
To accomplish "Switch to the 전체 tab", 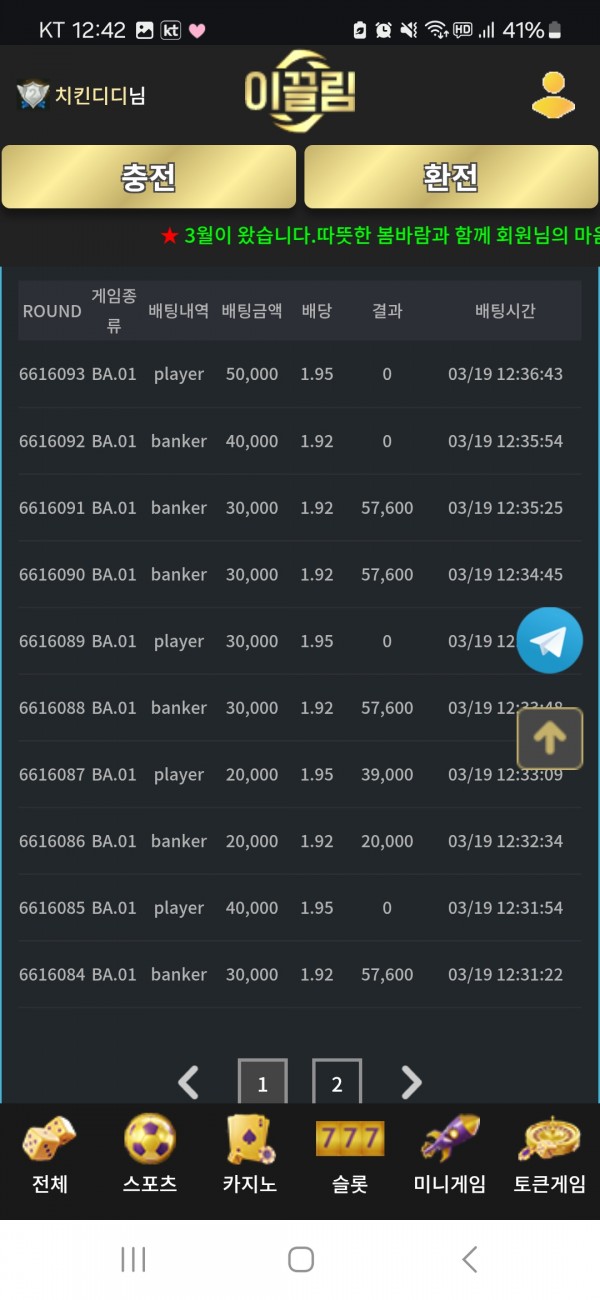I will [50, 1156].
